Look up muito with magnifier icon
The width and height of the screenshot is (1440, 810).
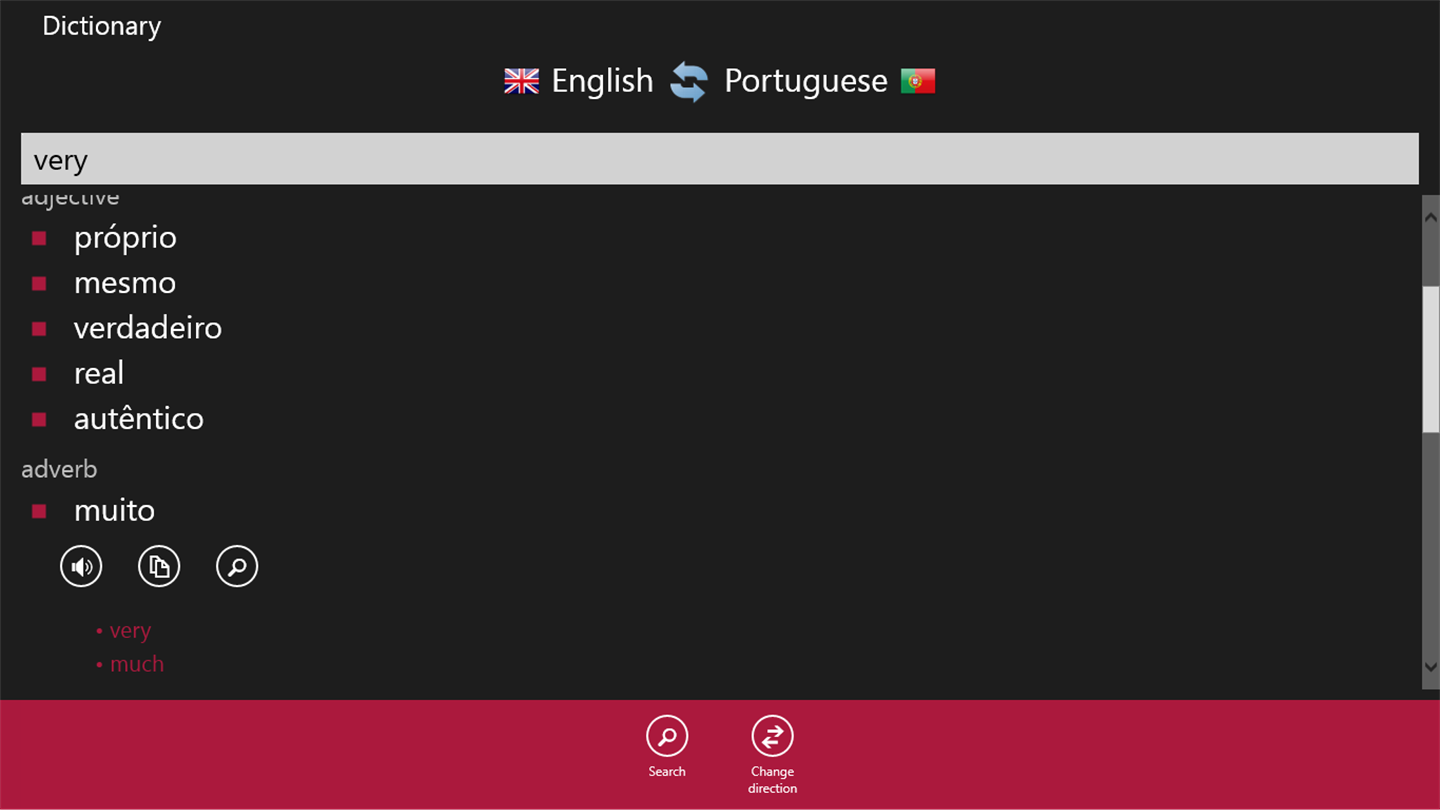pyautogui.click(x=237, y=567)
